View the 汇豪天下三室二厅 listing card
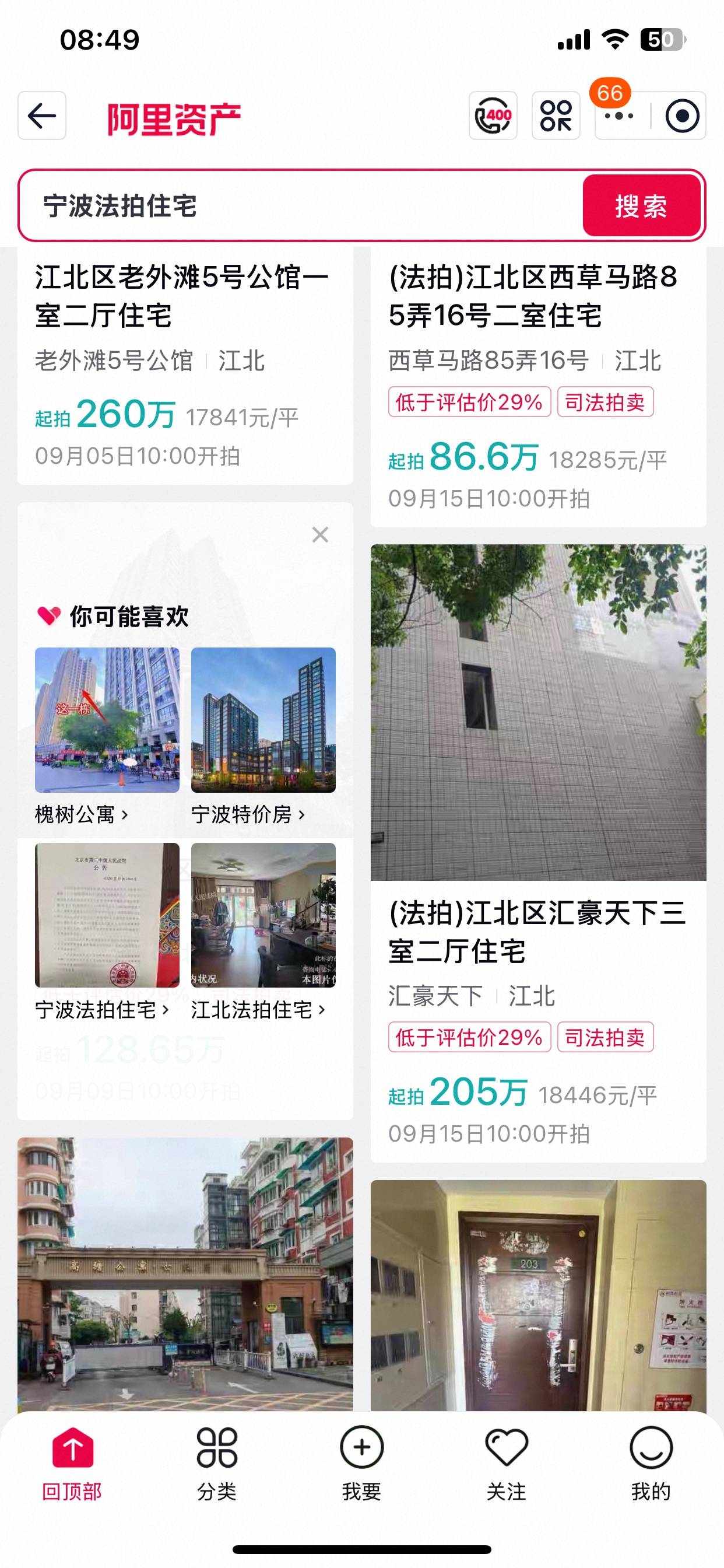Viewport: 724px width, 1568px height. coord(538,852)
